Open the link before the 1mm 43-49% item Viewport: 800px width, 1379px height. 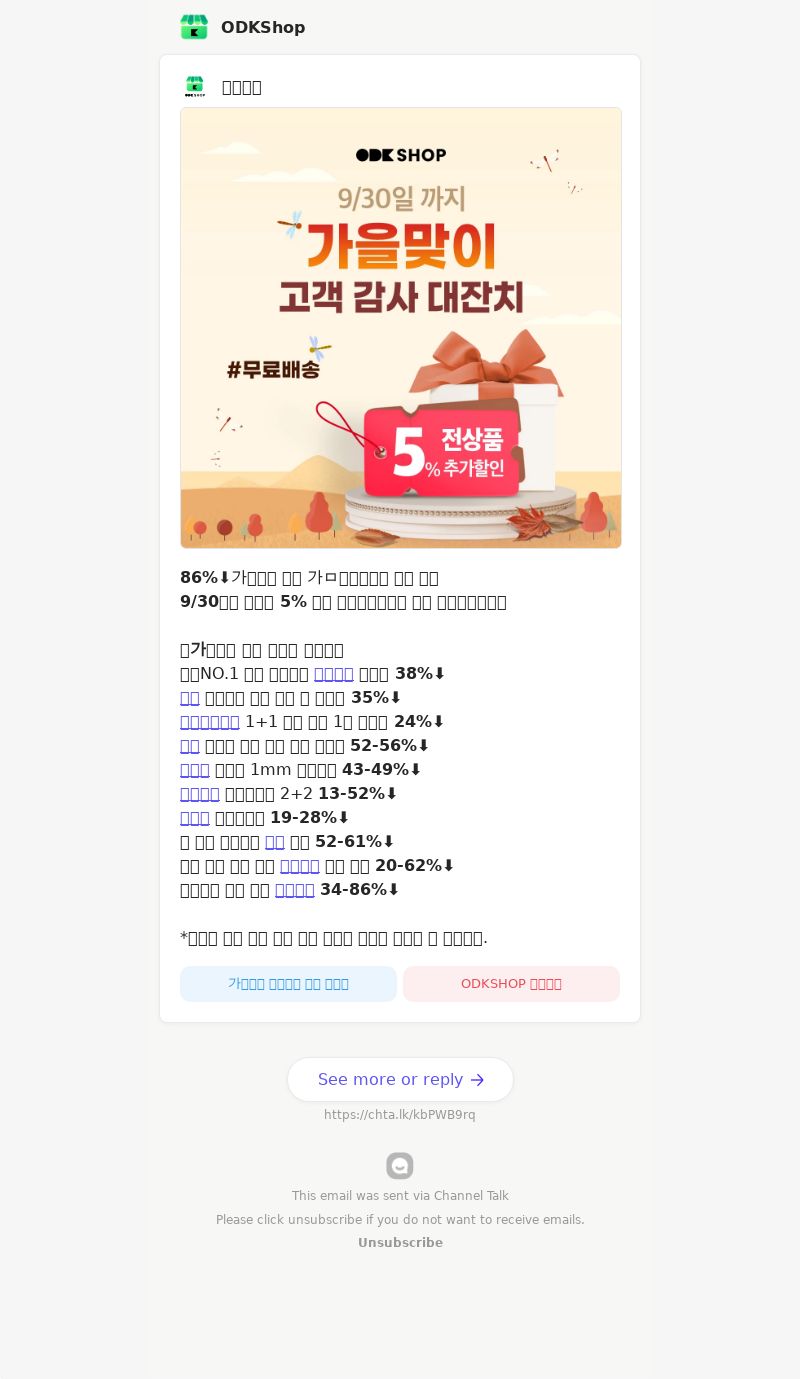point(195,770)
